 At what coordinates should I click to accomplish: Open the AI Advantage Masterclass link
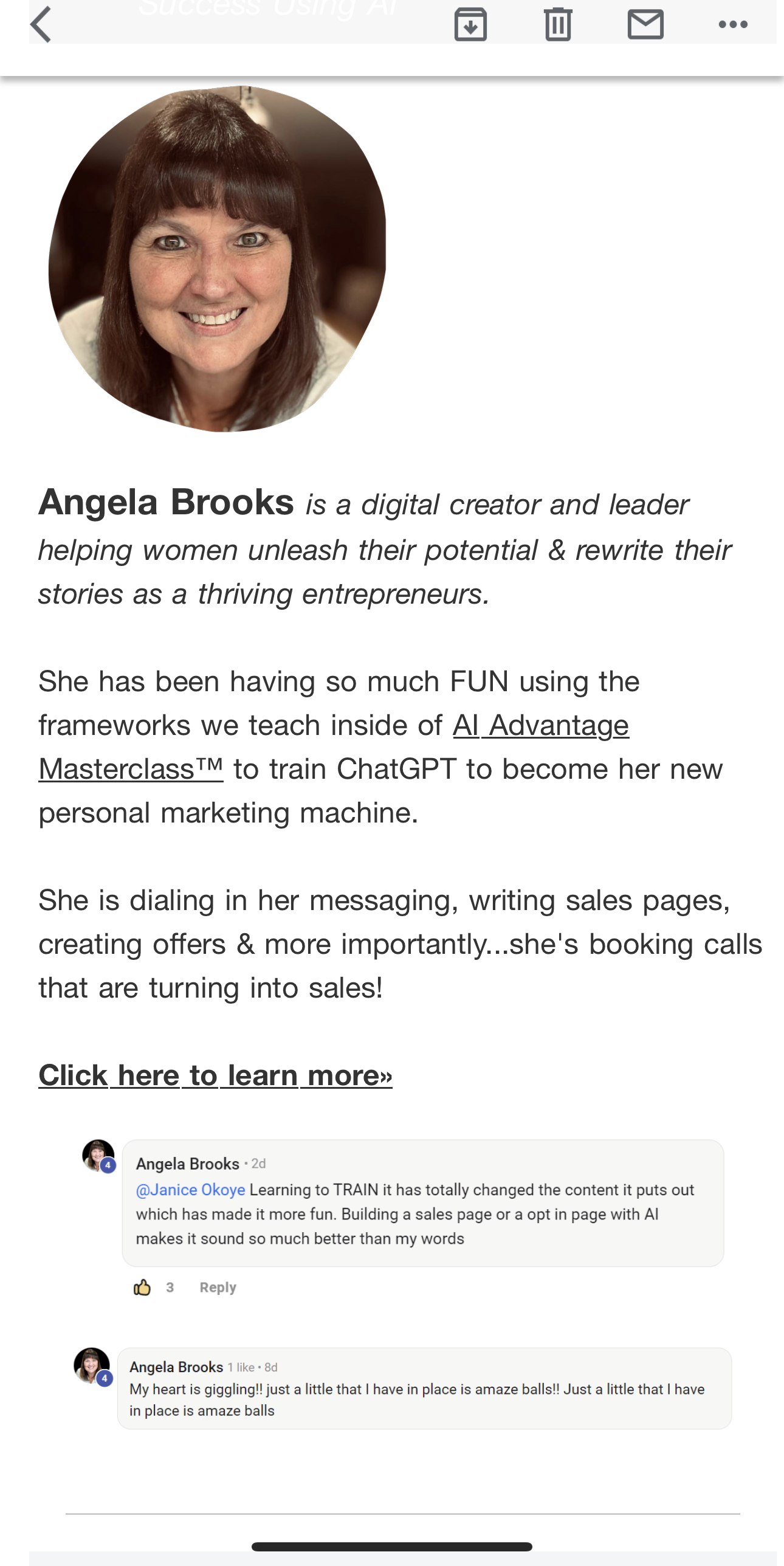540,726
